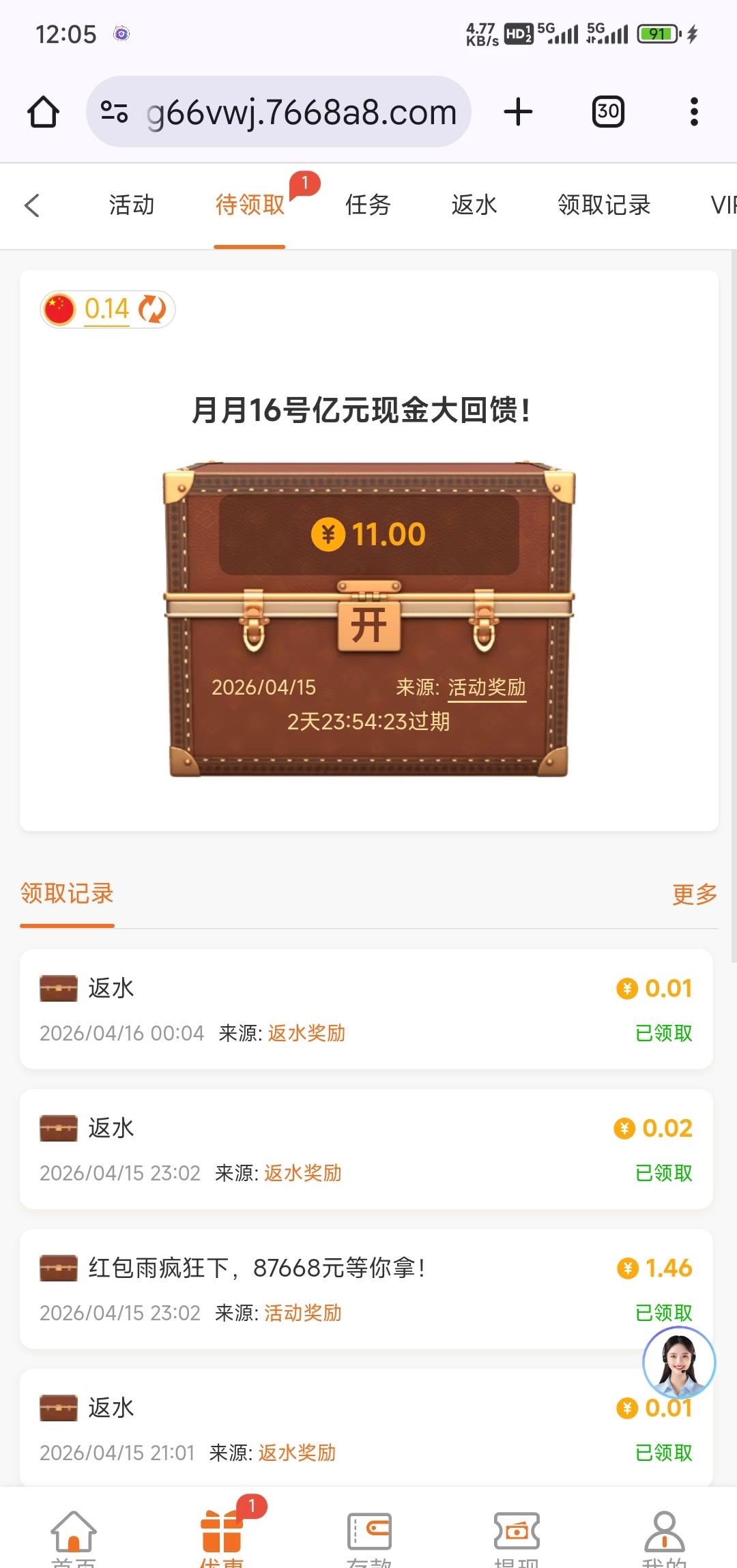Open the browser overflow menu

(x=694, y=112)
